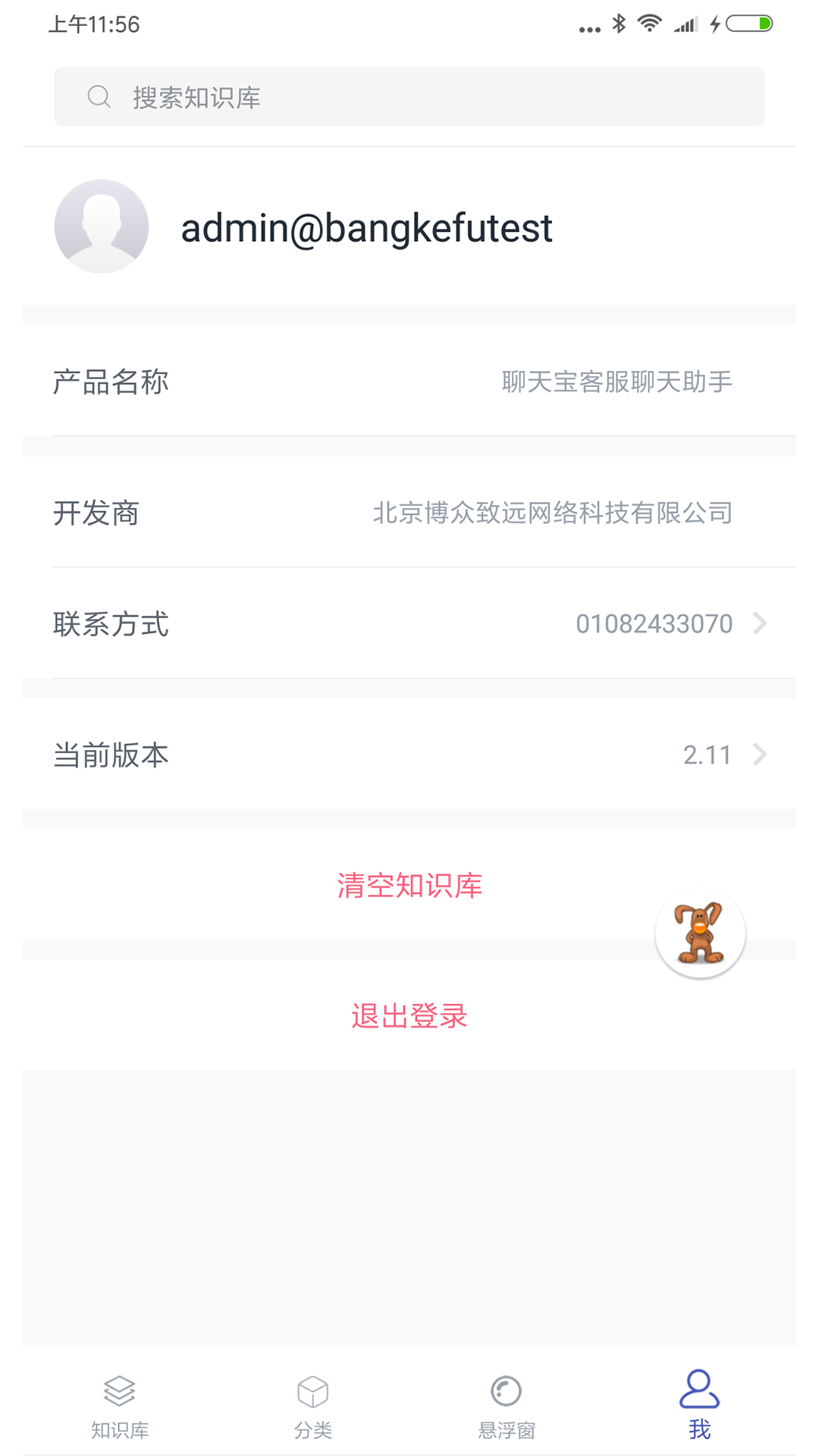Click the user avatar image
This screenshot has height=1456, width=819.
102,226
